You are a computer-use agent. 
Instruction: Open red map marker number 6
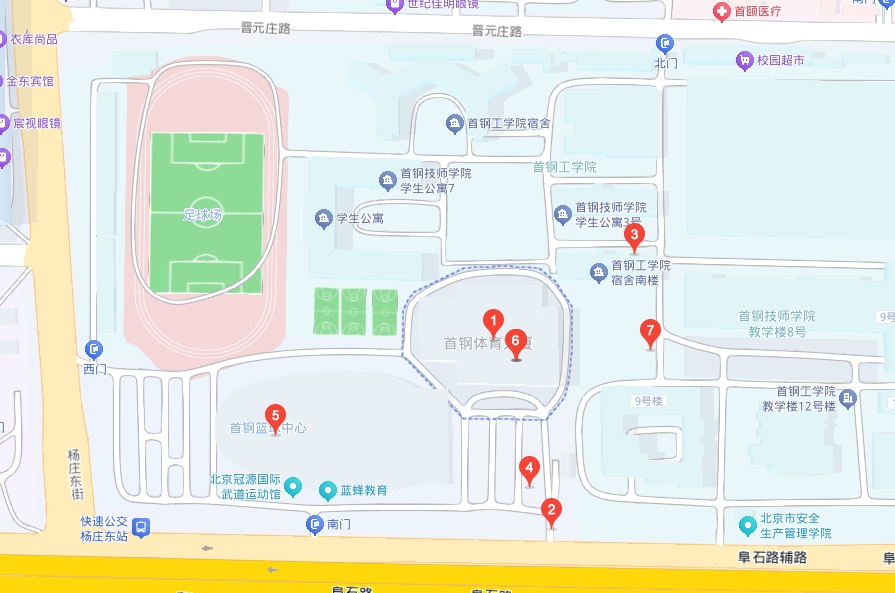point(516,342)
